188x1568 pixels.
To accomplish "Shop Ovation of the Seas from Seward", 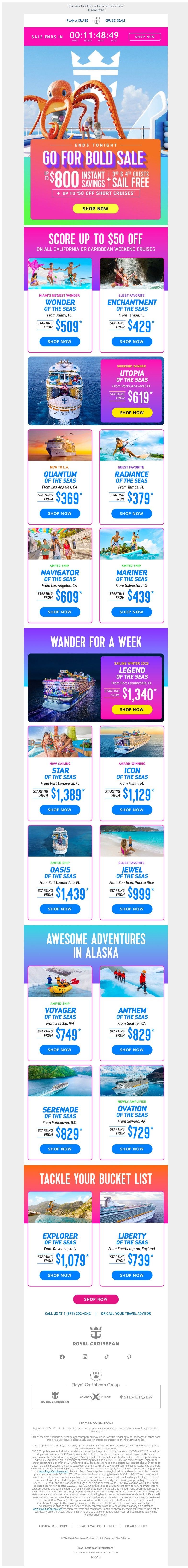I will [131, 1148].
